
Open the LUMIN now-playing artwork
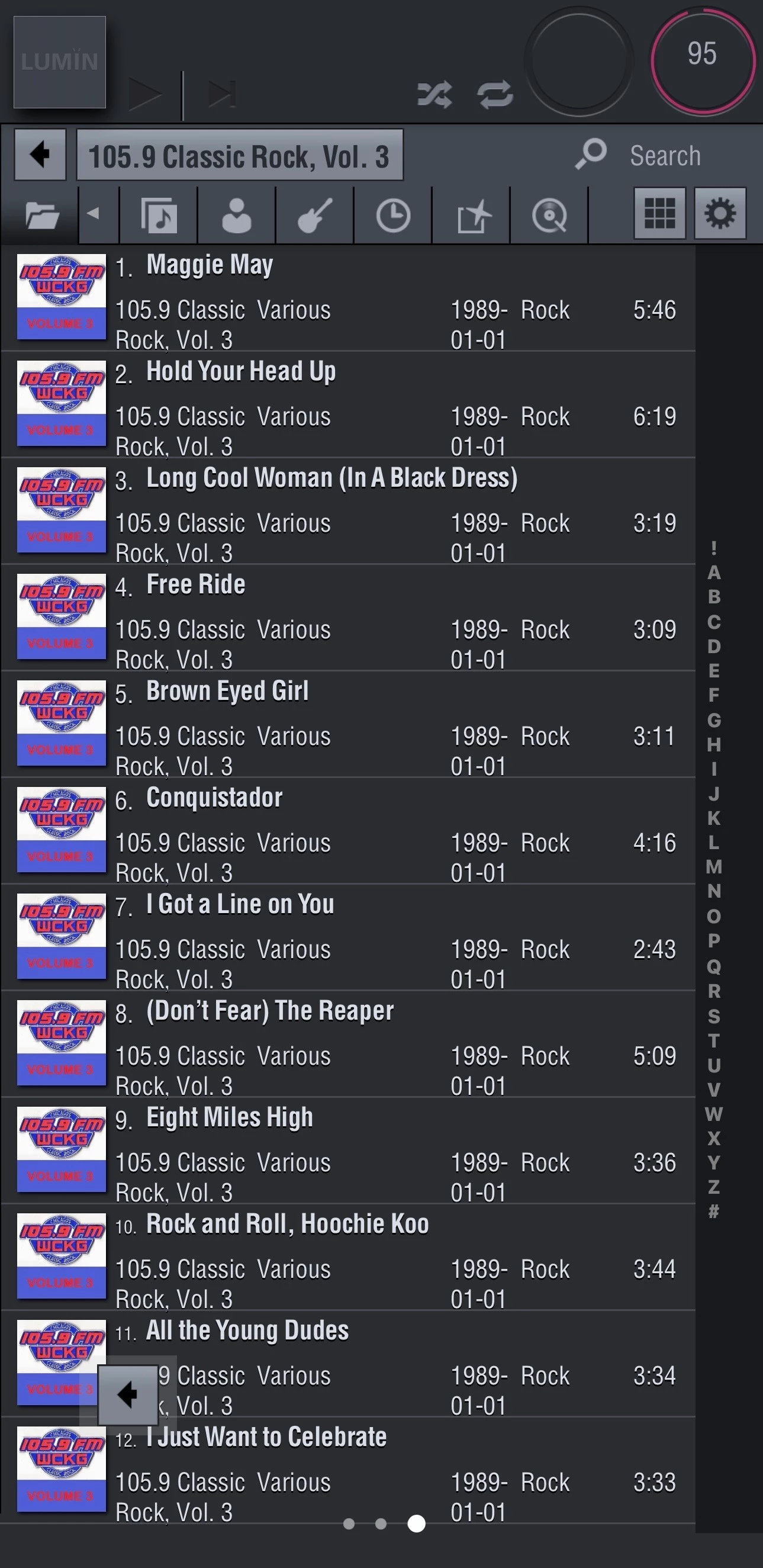coord(60,62)
